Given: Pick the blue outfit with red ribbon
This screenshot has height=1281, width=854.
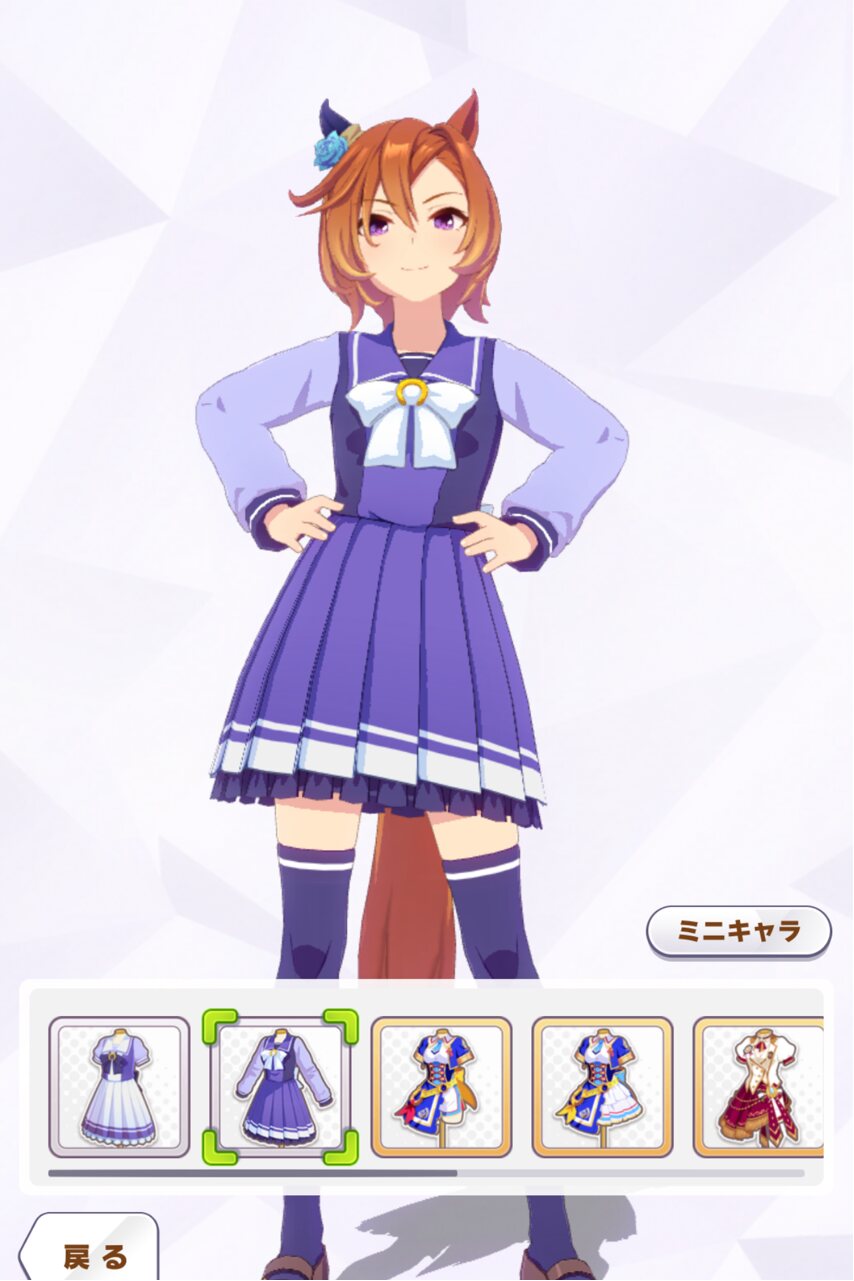Looking at the screenshot, I should 441,1087.
